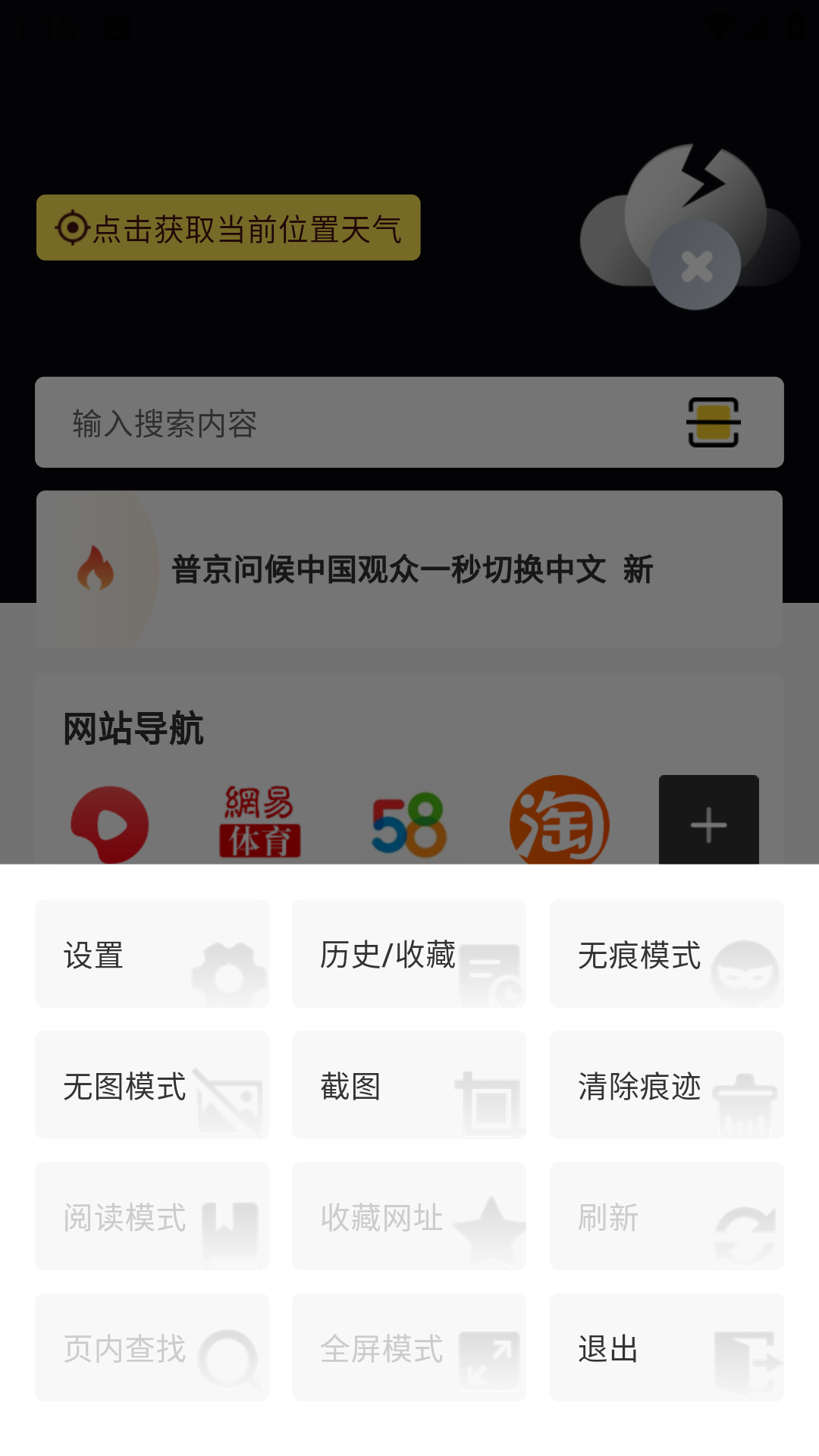Open the 淘 Taobao site shortcut
Viewport: 819px width, 1456px height.
coord(559,823)
